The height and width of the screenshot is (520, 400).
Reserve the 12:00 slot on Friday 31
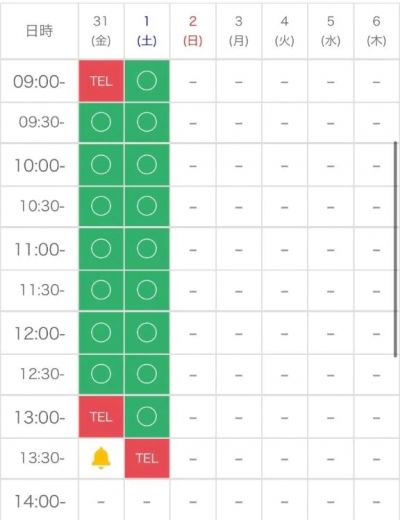point(101,333)
